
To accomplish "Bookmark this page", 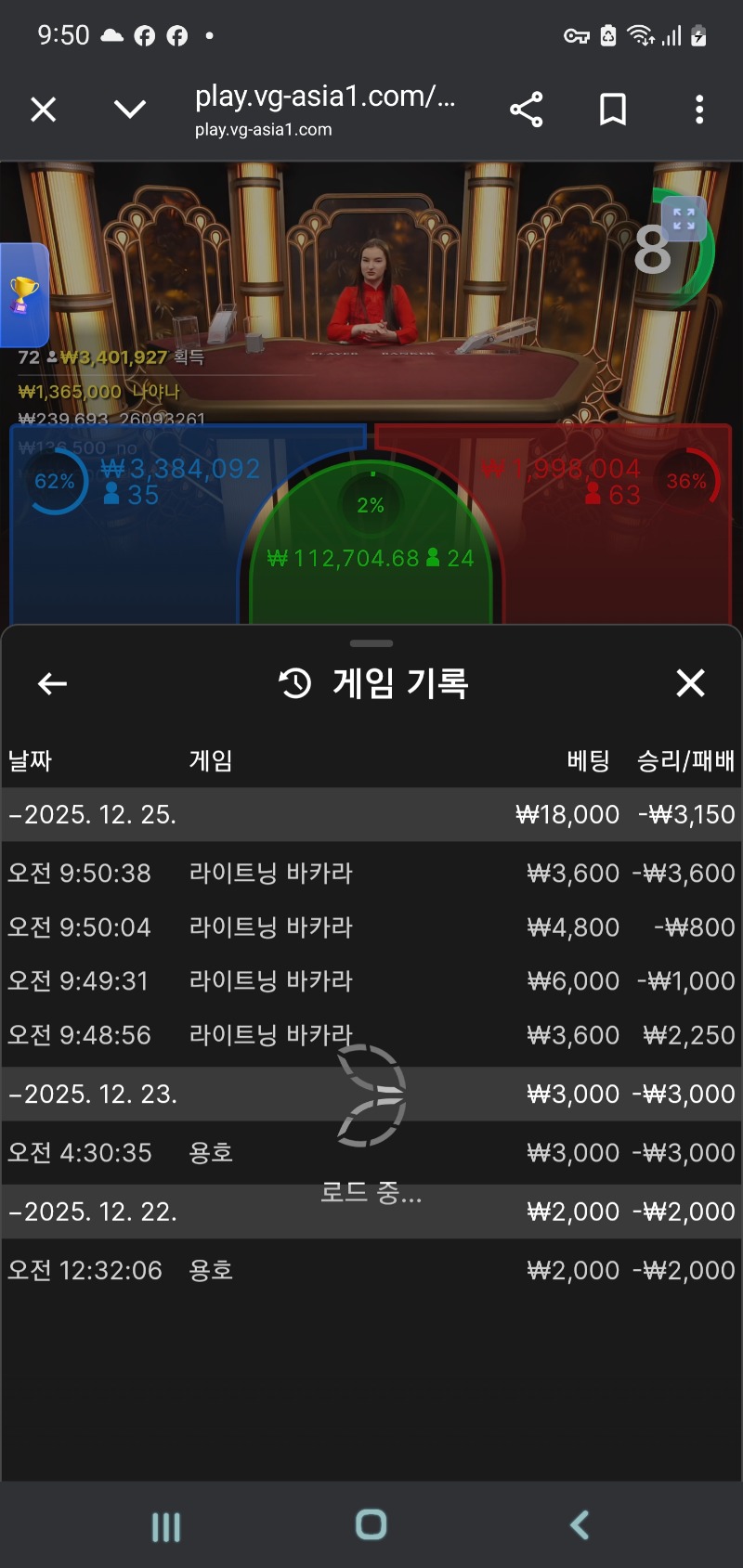I will [613, 110].
